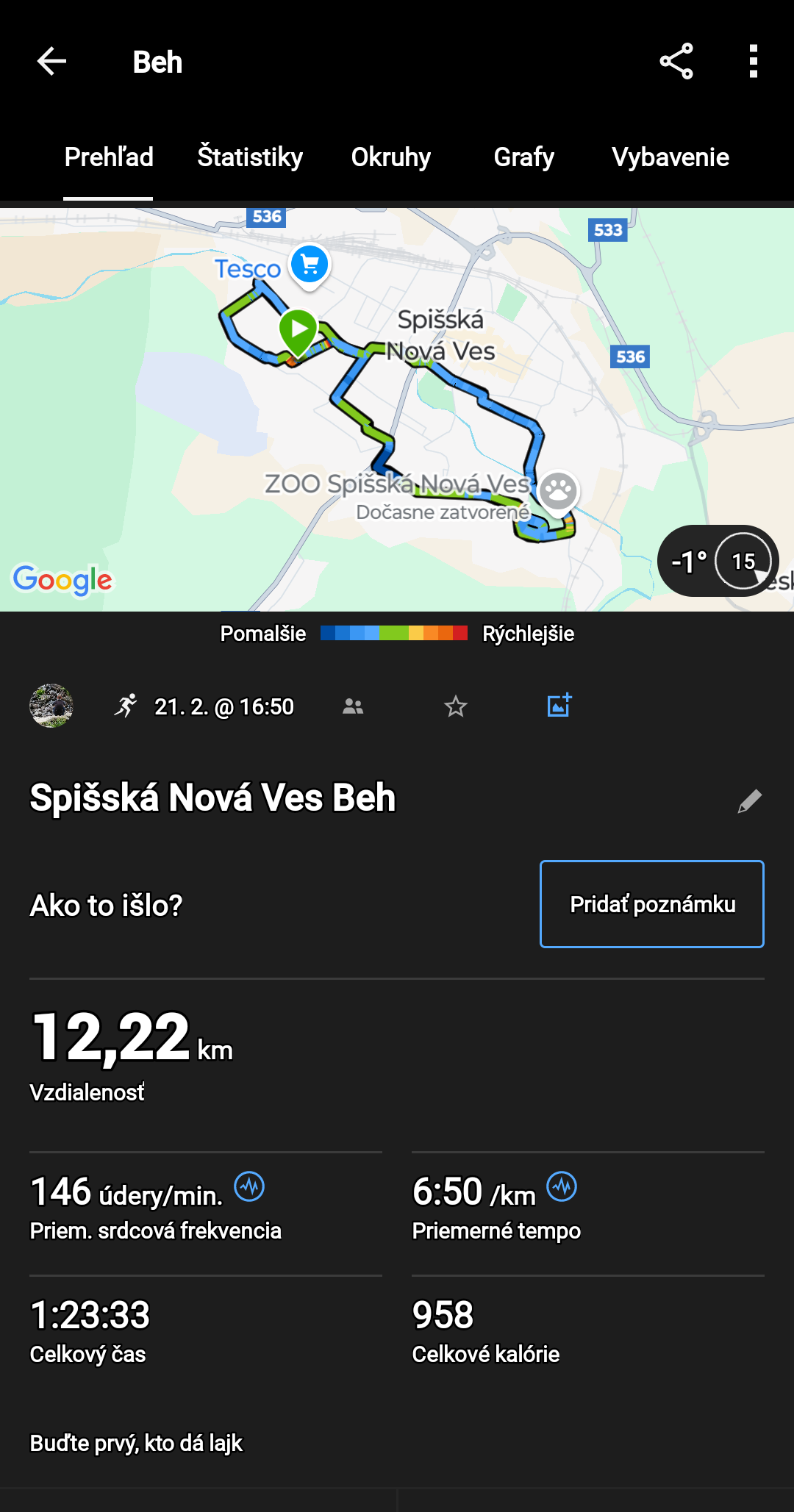Add a photo to the activity
The height and width of the screenshot is (1512, 794).
pos(559,705)
